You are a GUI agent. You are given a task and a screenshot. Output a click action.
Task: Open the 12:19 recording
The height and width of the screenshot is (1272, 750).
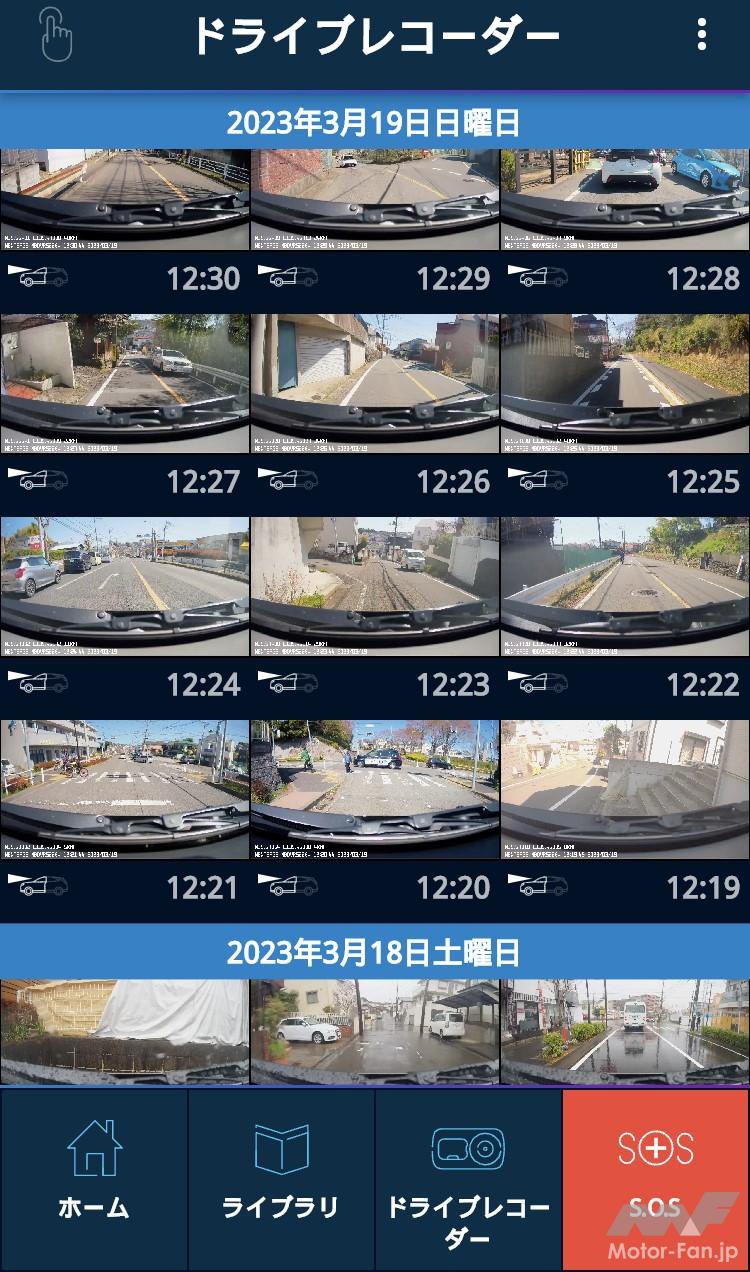(625, 790)
